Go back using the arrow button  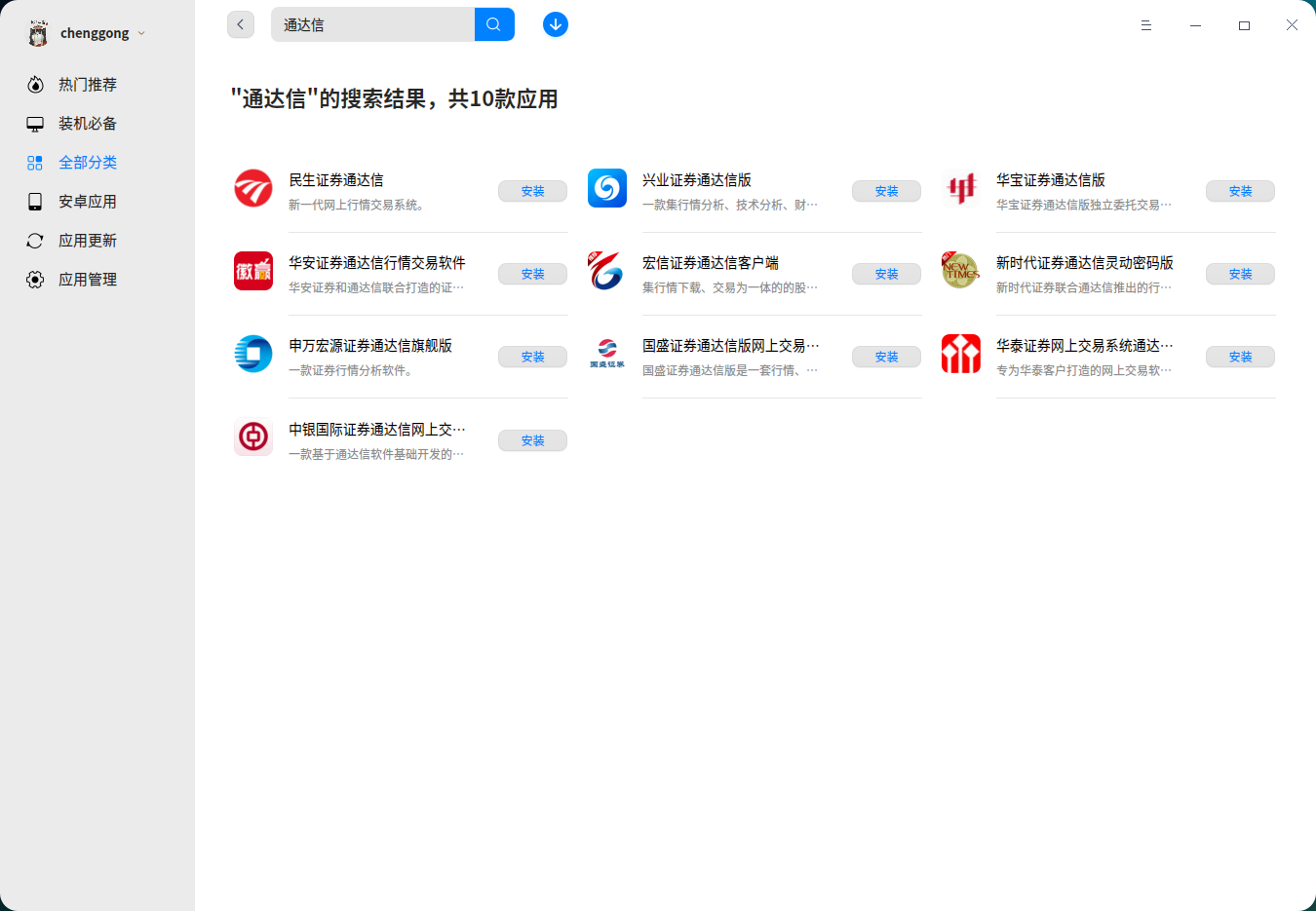tap(241, 24)
